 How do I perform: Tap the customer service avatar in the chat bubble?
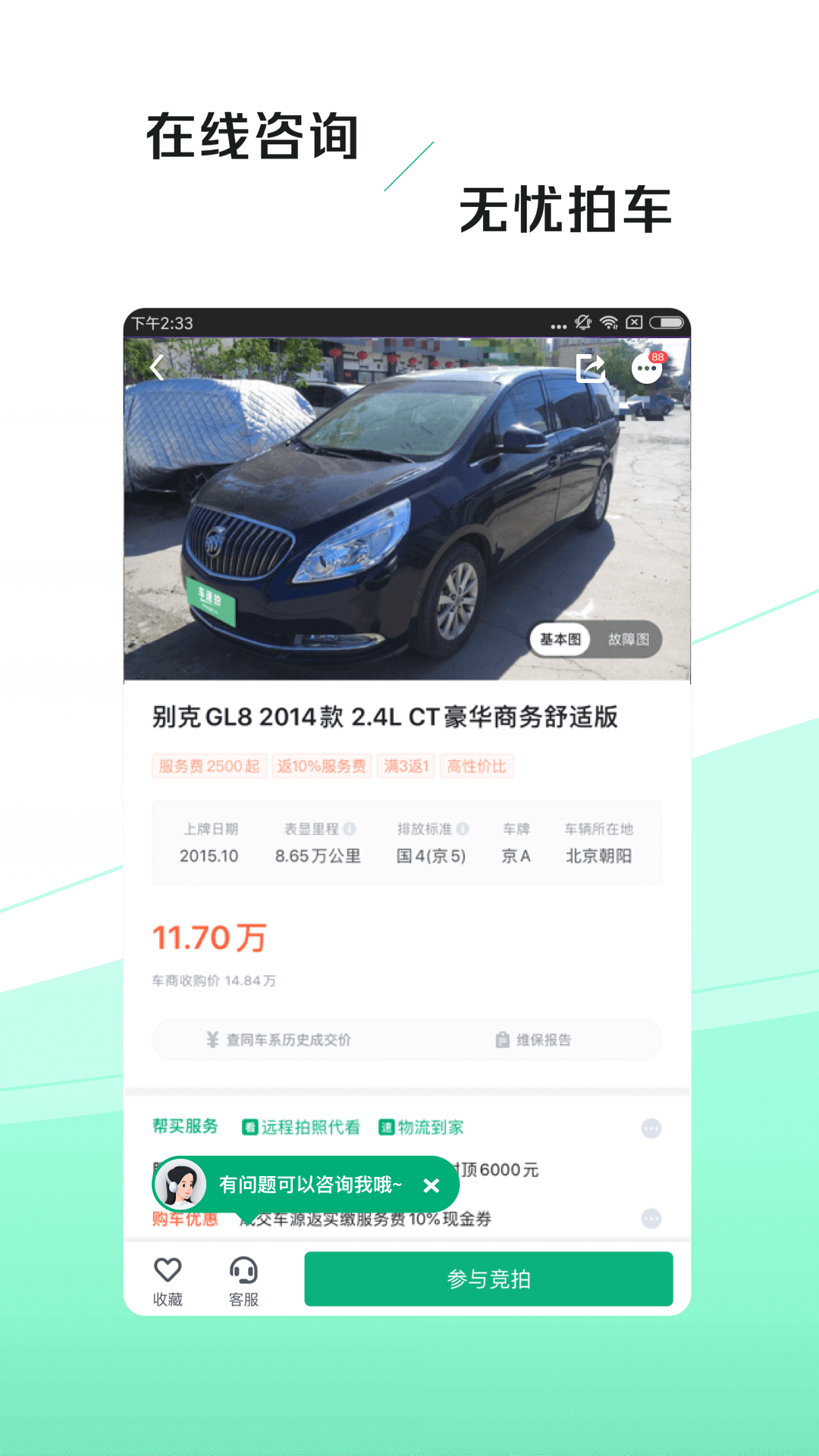[x=180, y=1184]
